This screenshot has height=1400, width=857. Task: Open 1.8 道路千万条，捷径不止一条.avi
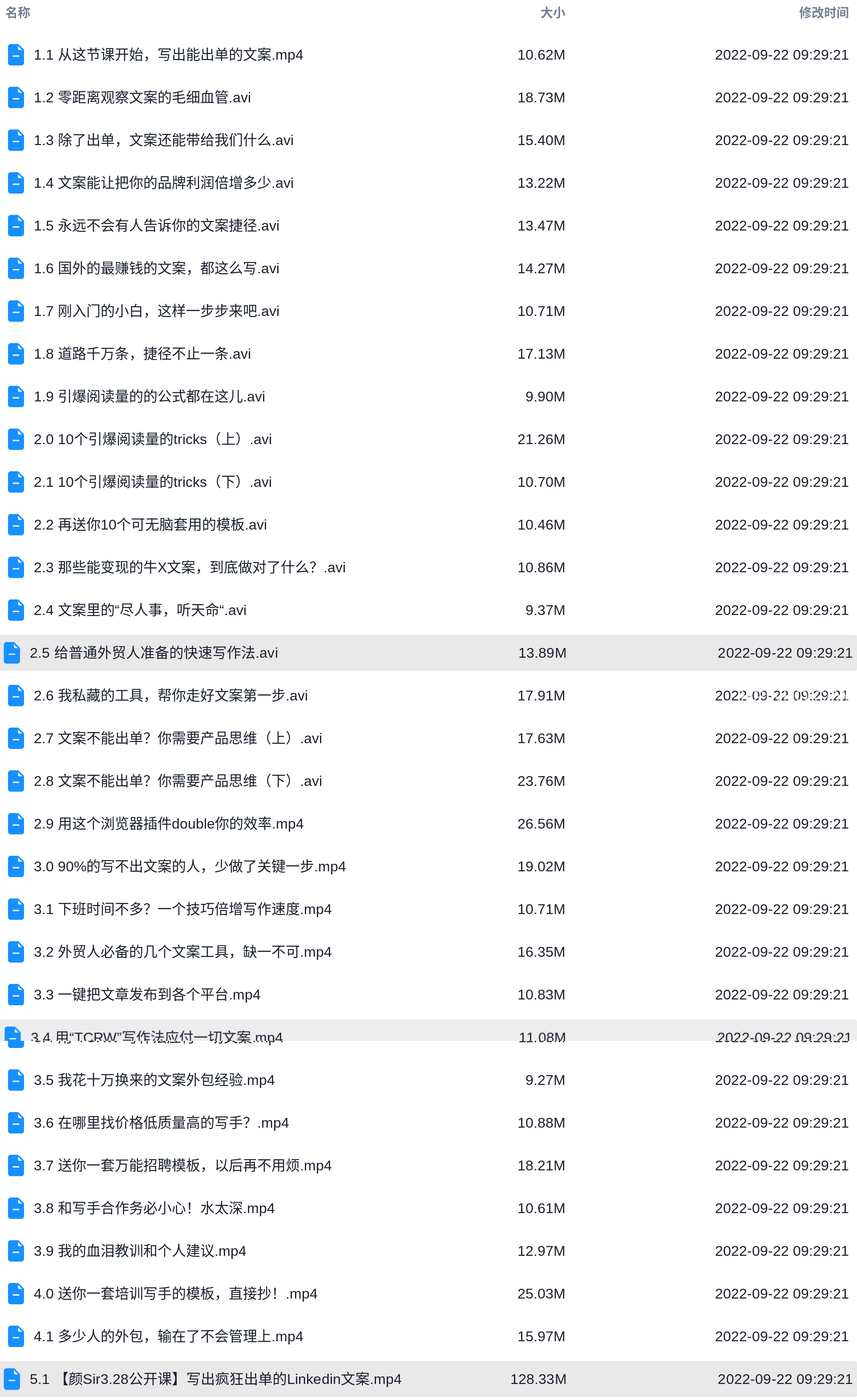(x=142, y=354)
